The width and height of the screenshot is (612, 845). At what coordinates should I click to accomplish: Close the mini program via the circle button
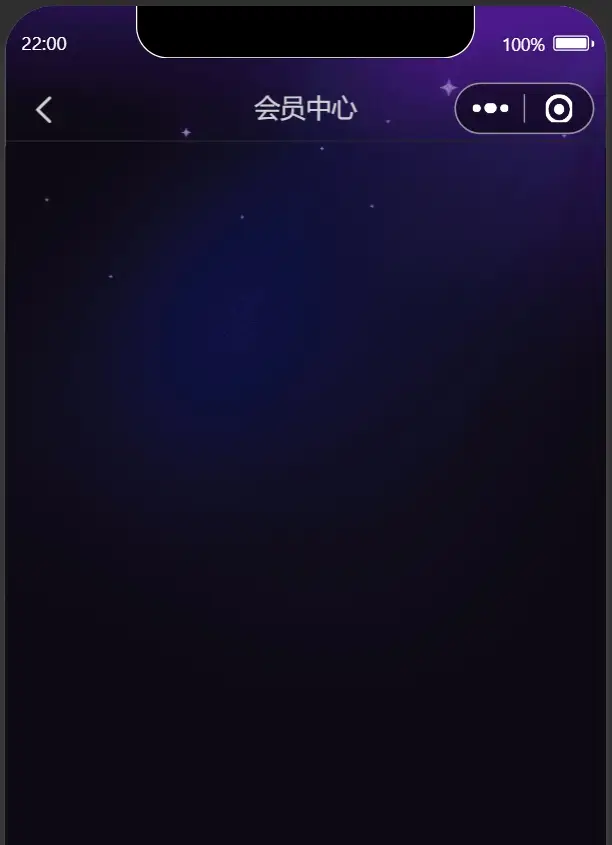pyautogui.click(x=559, y=108)
